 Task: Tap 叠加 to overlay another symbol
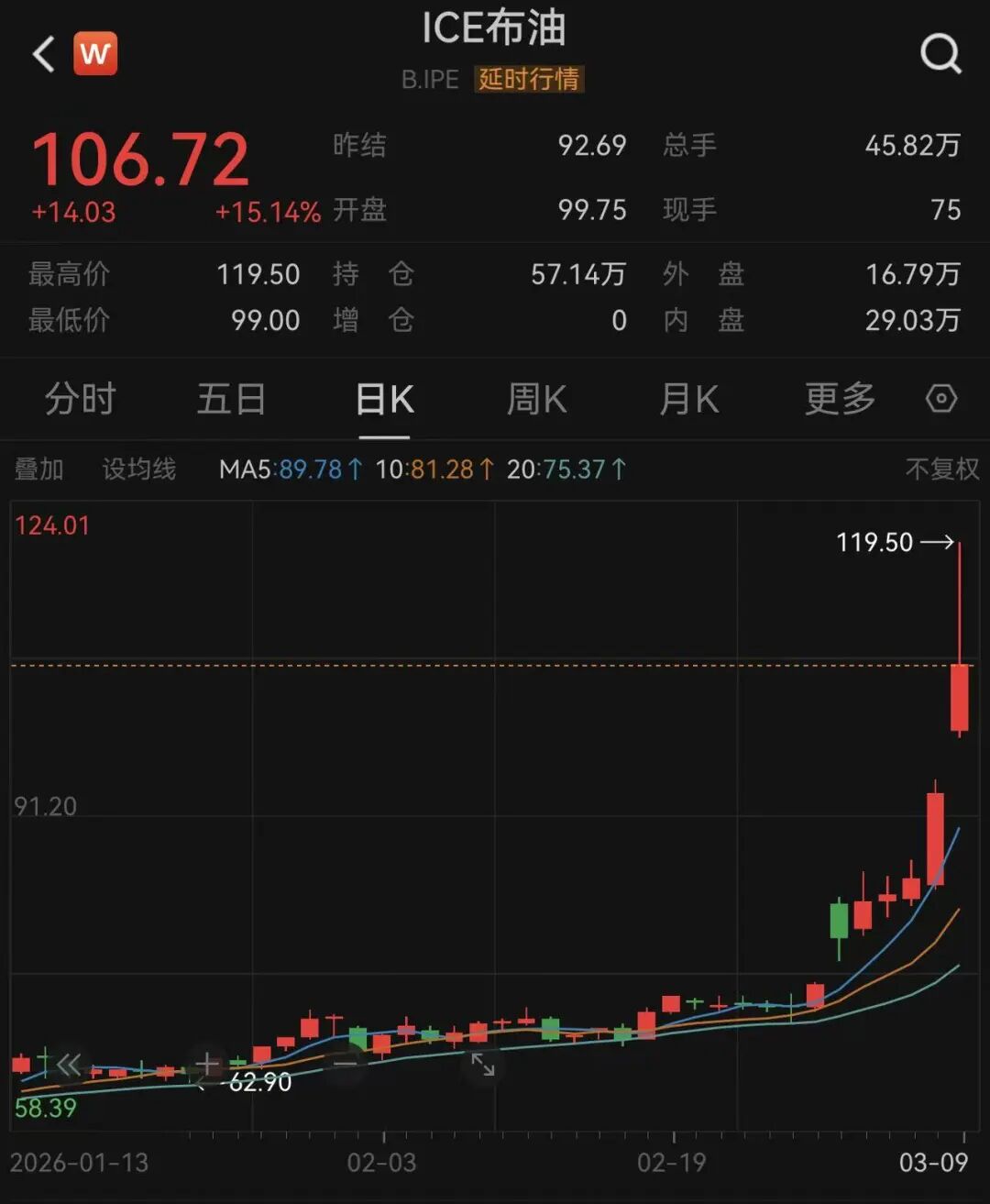(39, 469)
